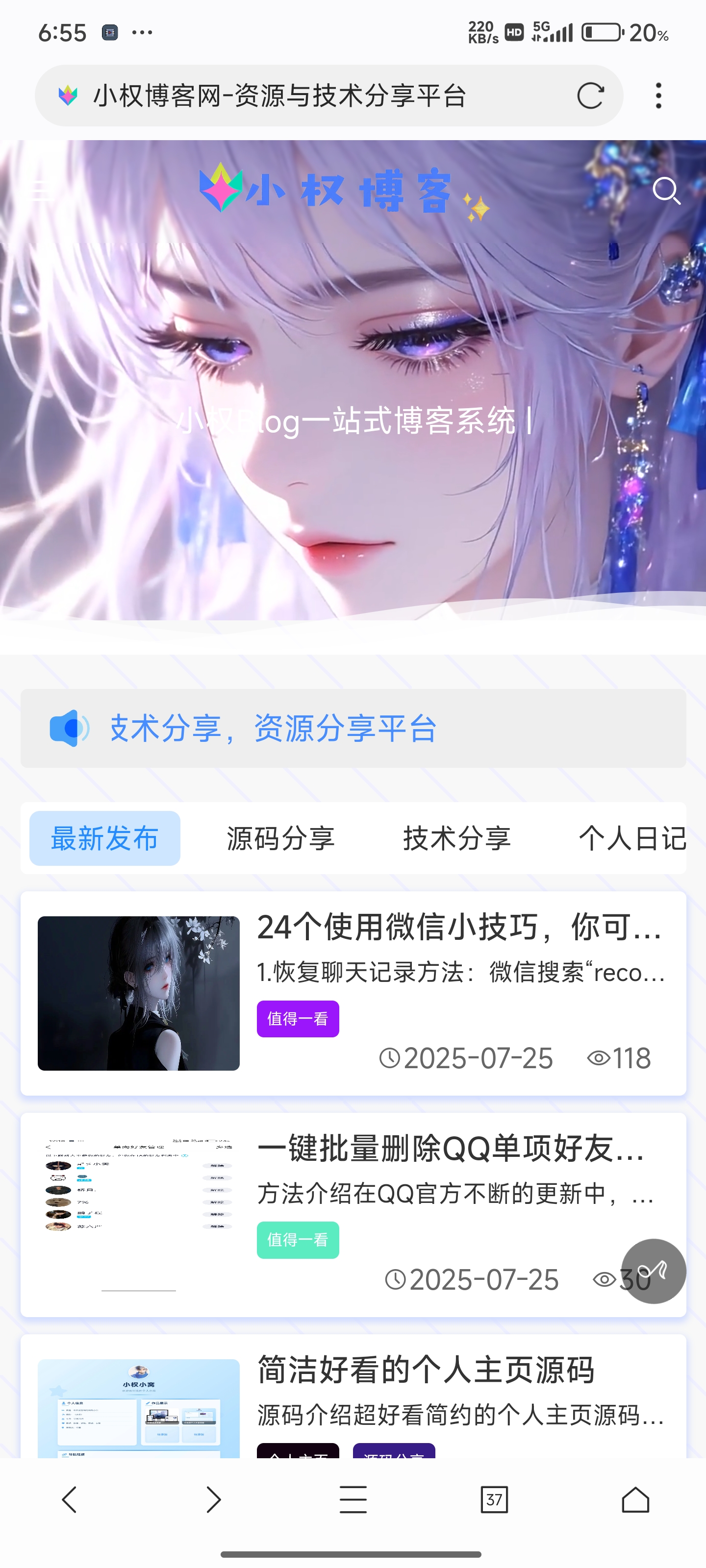Go to the browser home page
The height and width of the screenshot is (1568, 706).
coord(635,1499)
